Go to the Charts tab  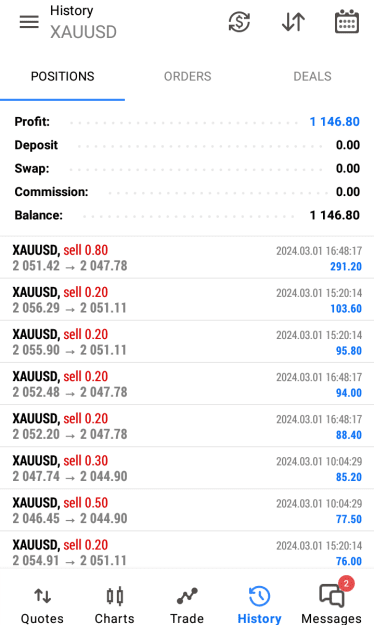tap(114, 605)
